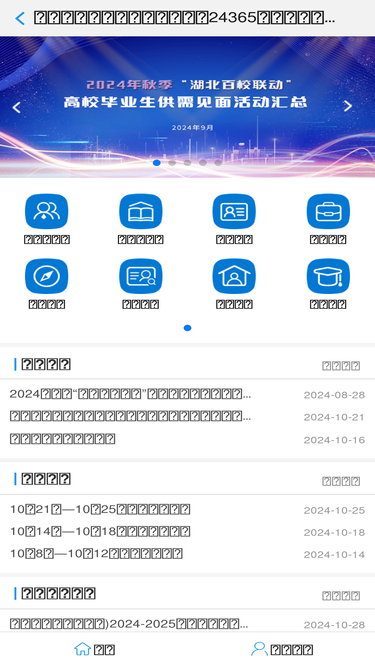Image resolution: width=375 pixels, height=667 pixels.
Task: Go back using the top-left arrow
Action: pos(20,18)
